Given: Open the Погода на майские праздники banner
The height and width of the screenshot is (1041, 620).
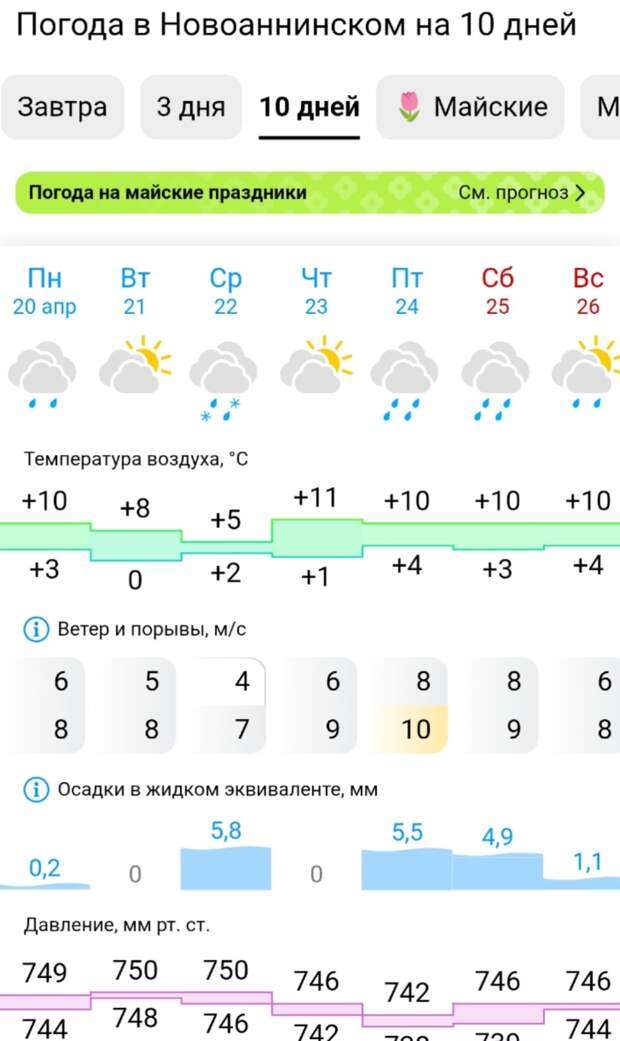Looking at the screenshot, I should click(x=310, y=193).
